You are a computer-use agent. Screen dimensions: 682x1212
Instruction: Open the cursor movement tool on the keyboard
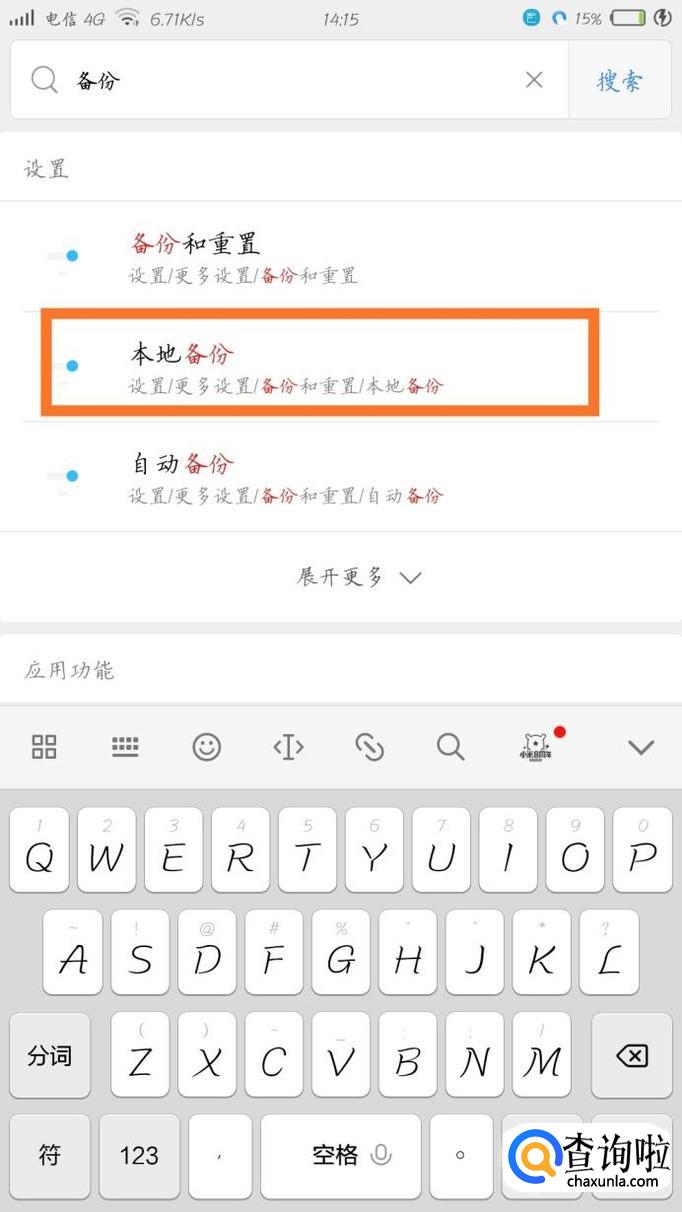pos(288,747)
